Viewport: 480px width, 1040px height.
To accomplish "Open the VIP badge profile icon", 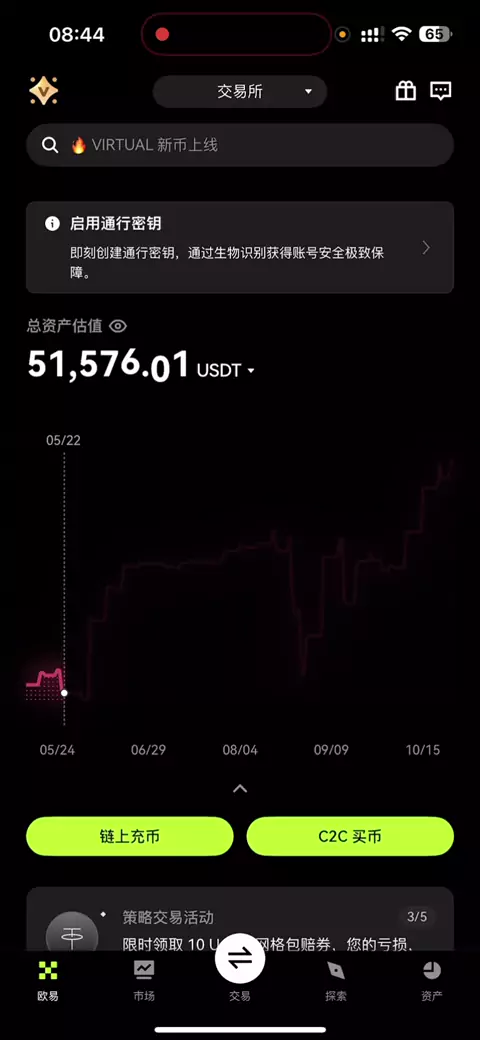I will [44, 91].
